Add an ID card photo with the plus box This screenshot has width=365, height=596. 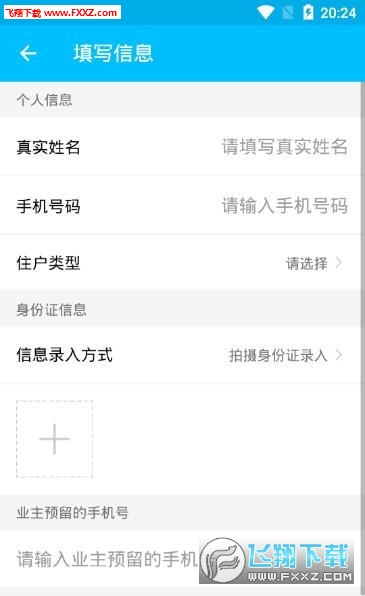tap(54, 439)
